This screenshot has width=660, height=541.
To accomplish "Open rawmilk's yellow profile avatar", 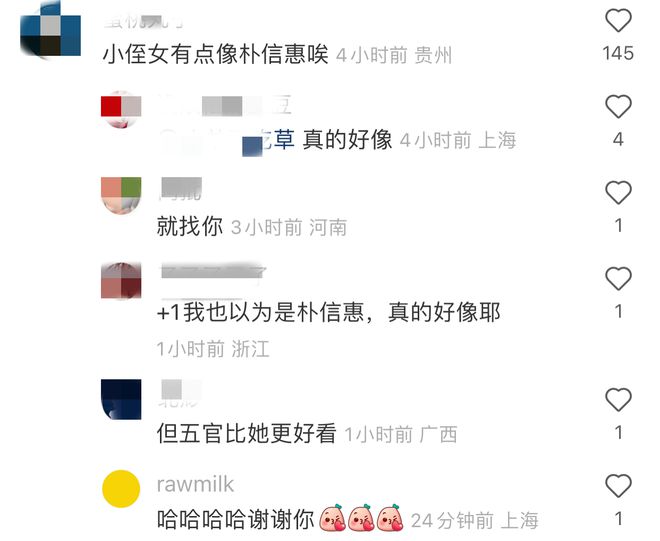I will point(122,487).
